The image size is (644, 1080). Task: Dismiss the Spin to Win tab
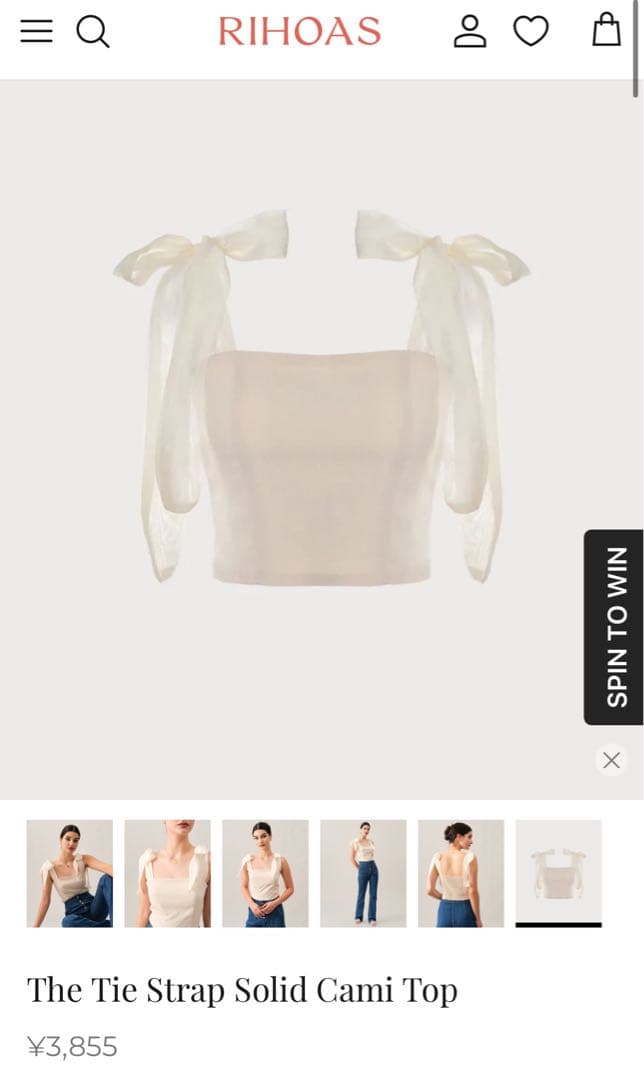(x=612, y=760)
